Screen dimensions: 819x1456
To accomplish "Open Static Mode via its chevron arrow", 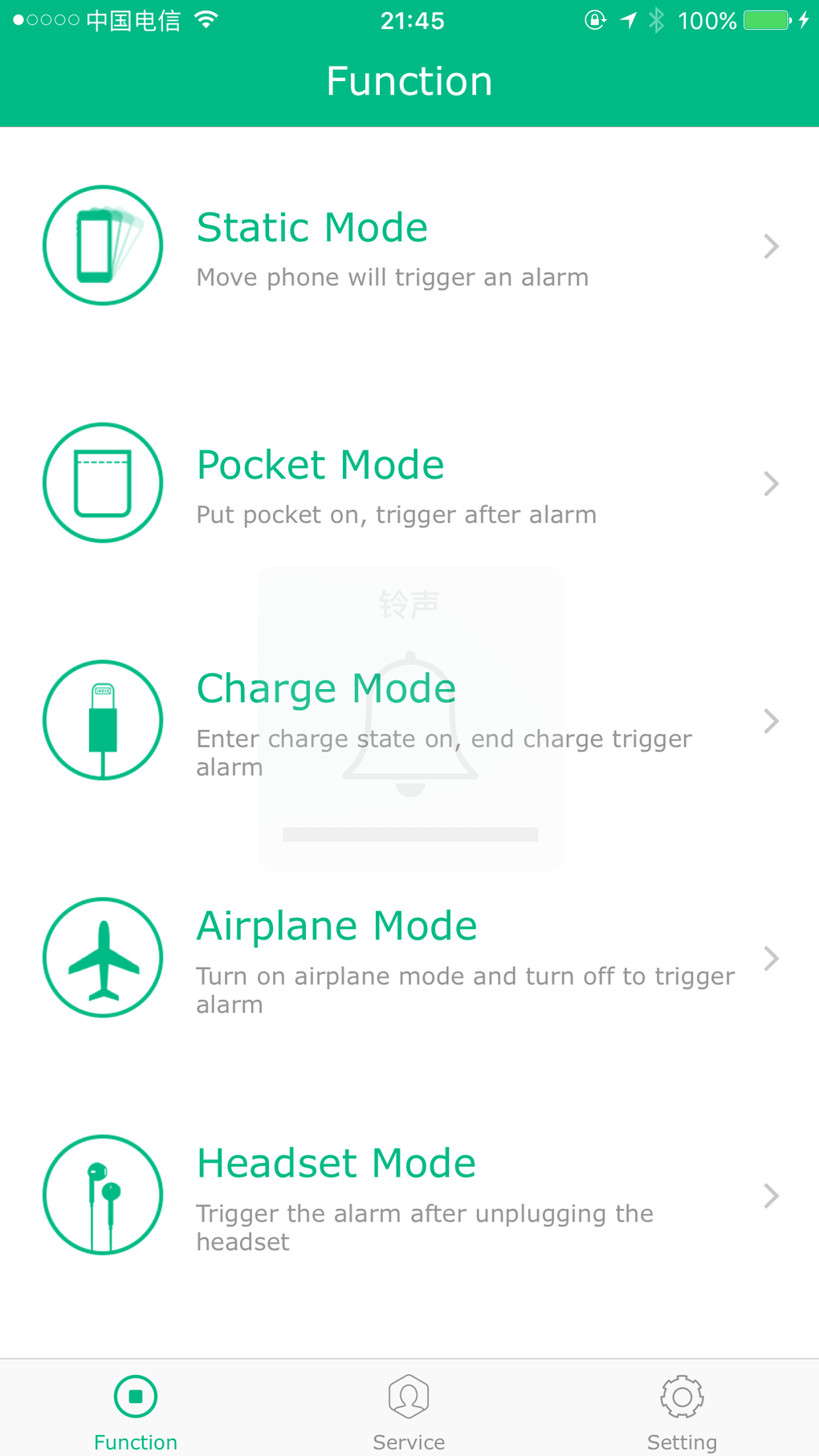I will 770,246.
